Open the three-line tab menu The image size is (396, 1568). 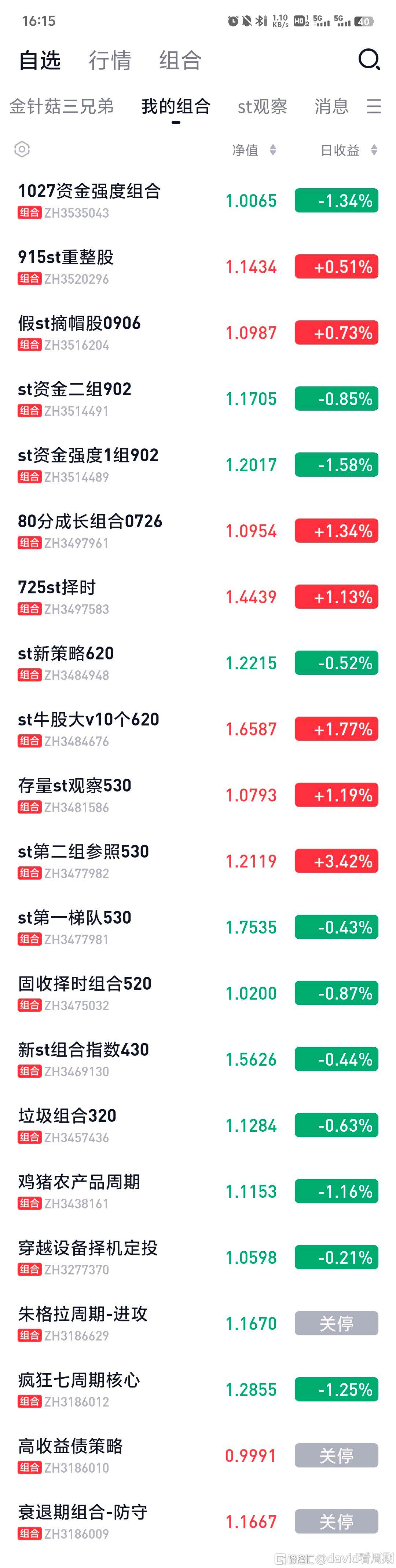[374, 106]
